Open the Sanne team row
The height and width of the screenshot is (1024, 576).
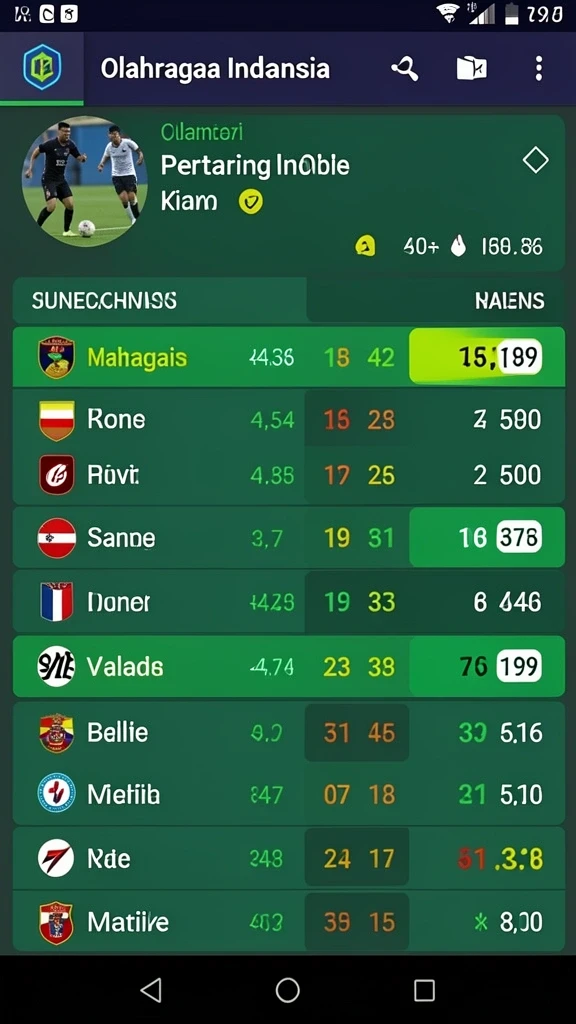[x=289, y=537]
